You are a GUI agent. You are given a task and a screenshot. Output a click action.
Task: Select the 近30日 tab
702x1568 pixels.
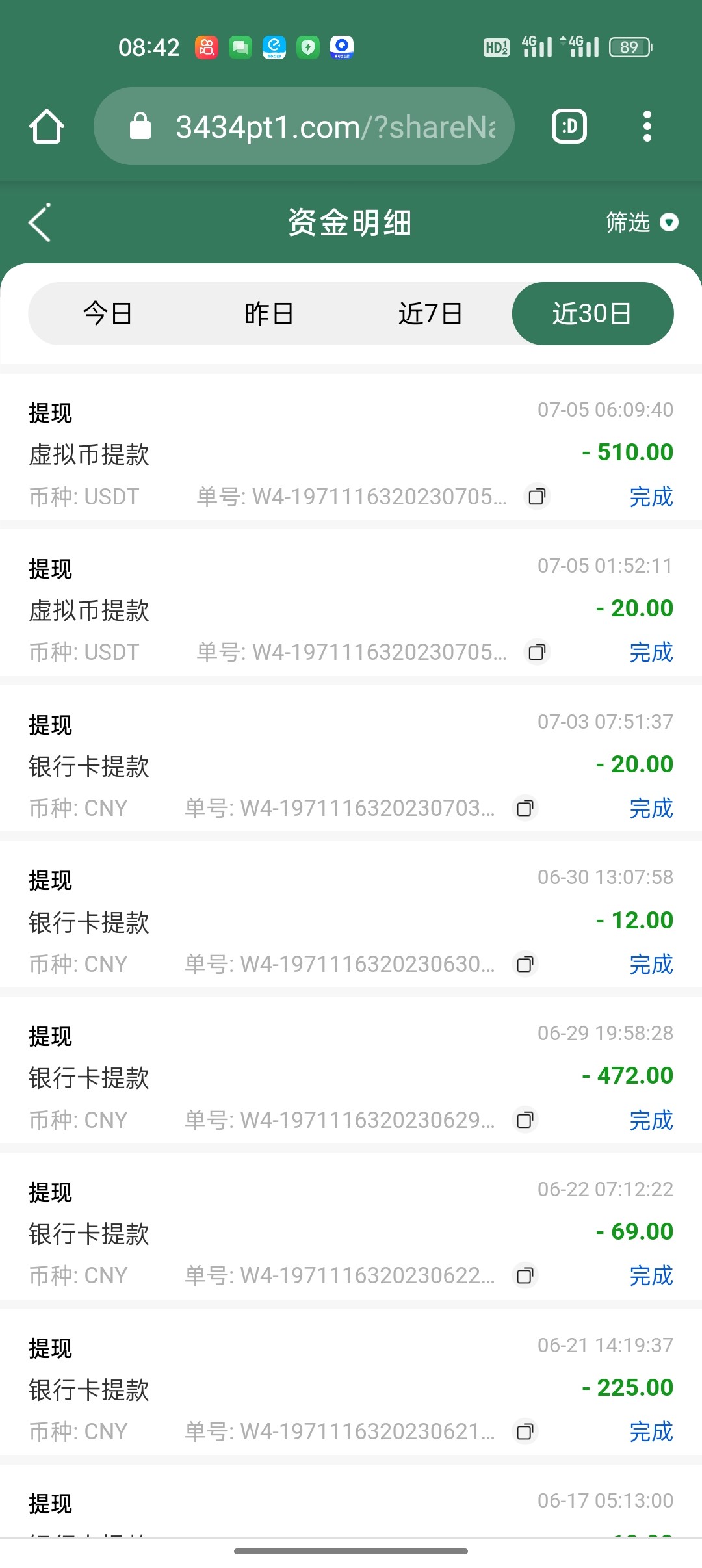point(592,314)
